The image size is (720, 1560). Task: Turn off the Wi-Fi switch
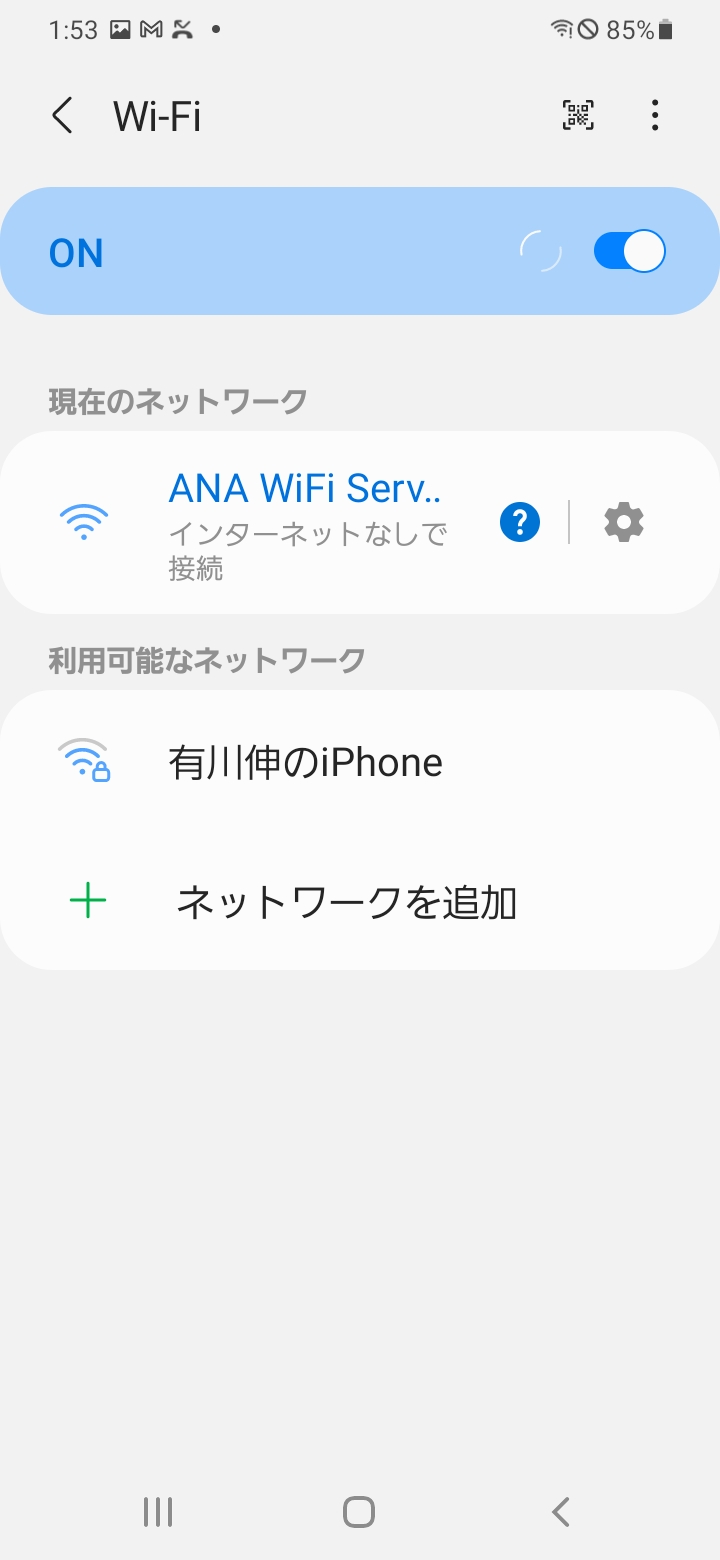[x=629, y=251]
